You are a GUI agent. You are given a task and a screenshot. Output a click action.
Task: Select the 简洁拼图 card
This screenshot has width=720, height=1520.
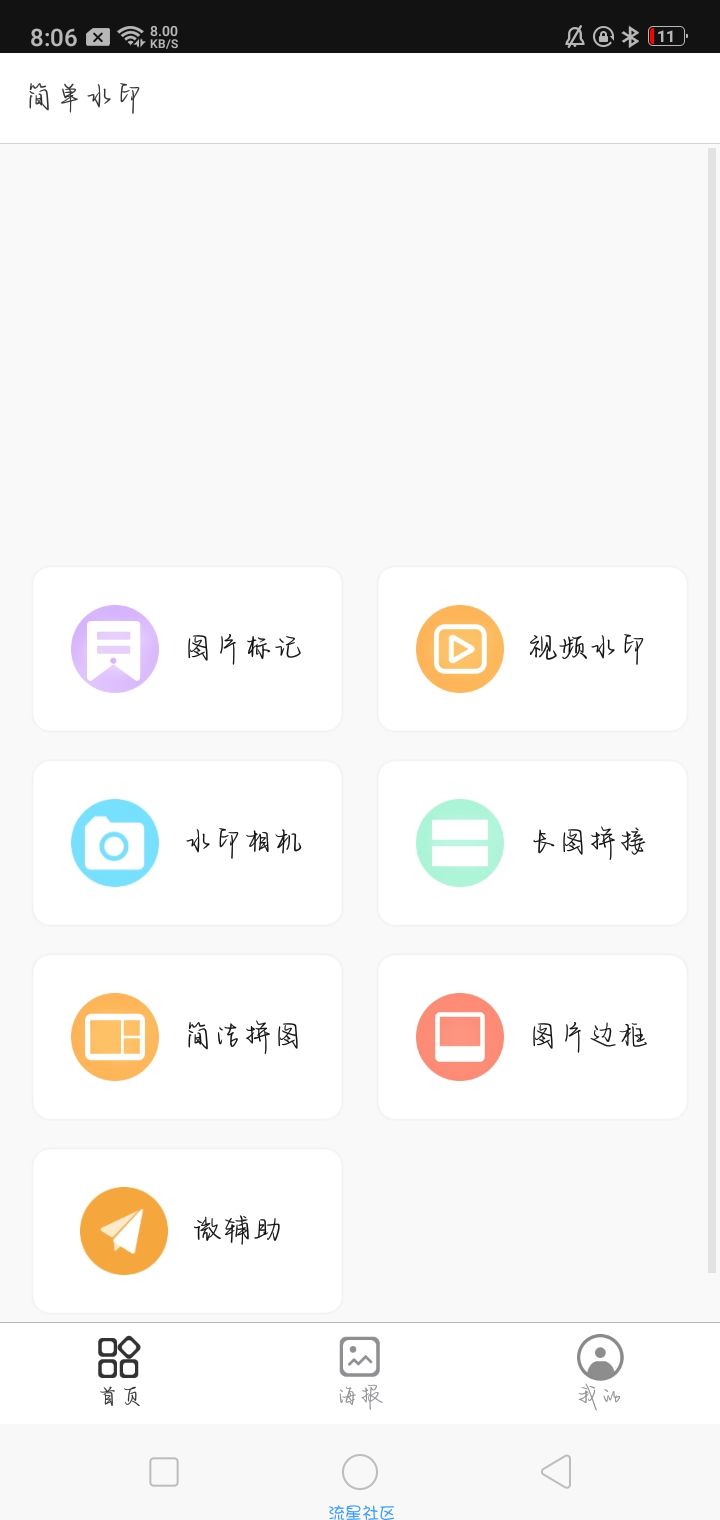(188, 1037)
